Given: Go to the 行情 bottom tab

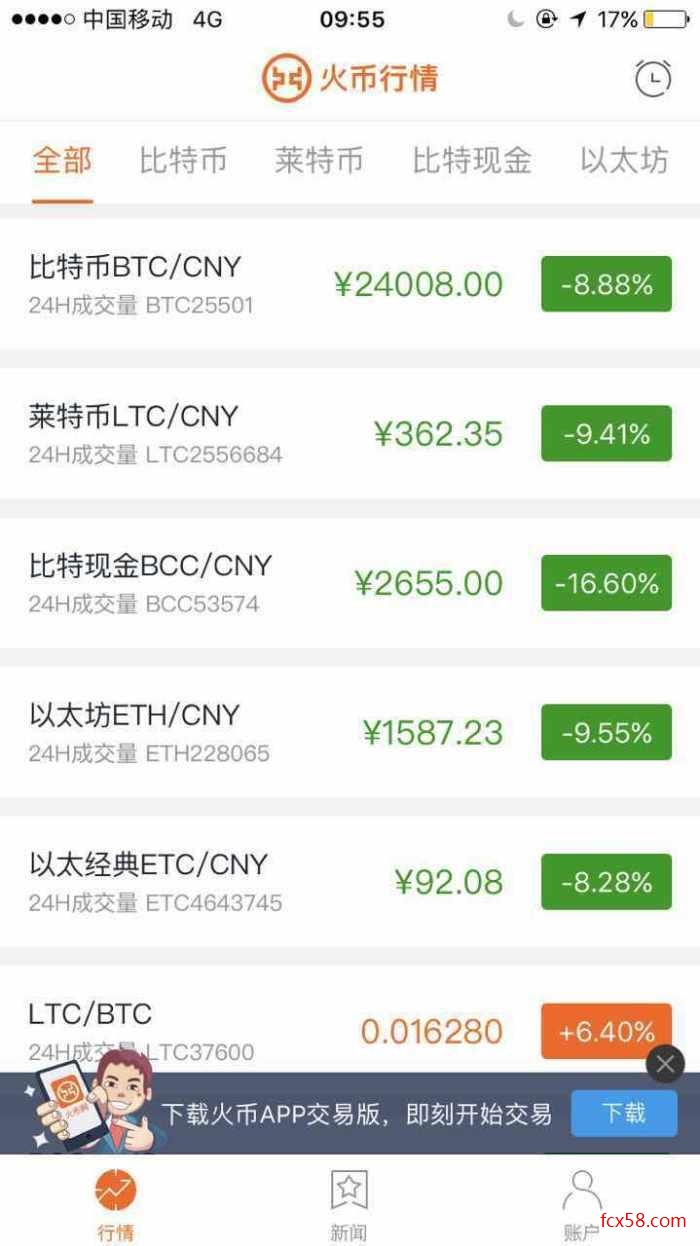Looking at the screenshot, I should click(x=116, y=1203).
